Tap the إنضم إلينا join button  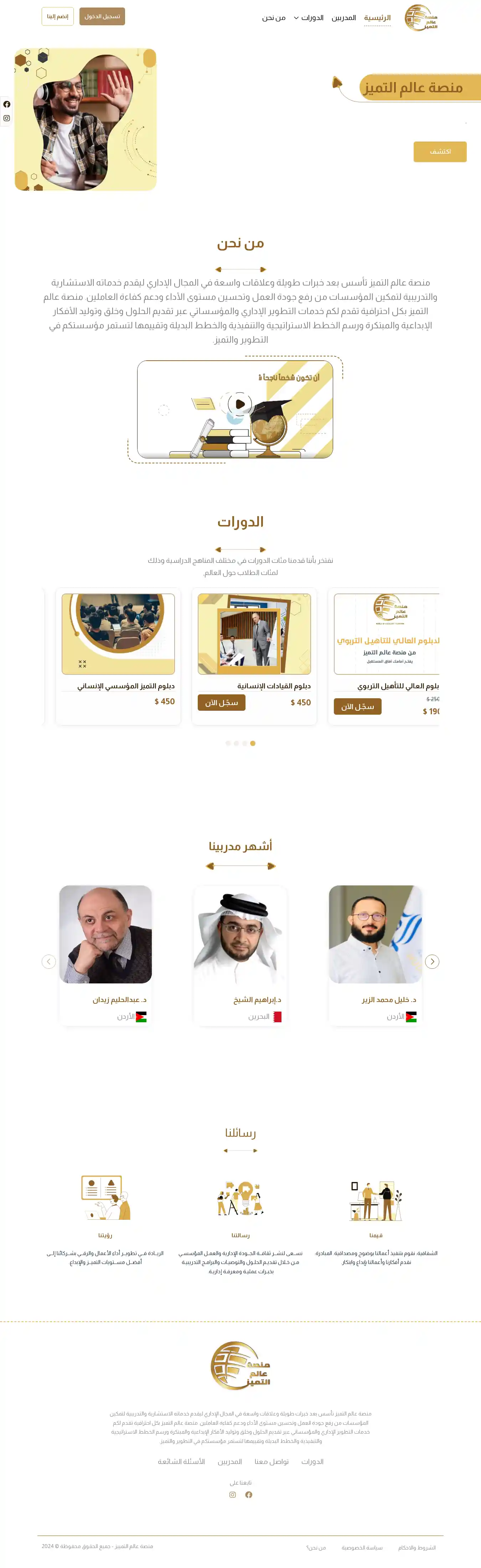click(58, 16)
